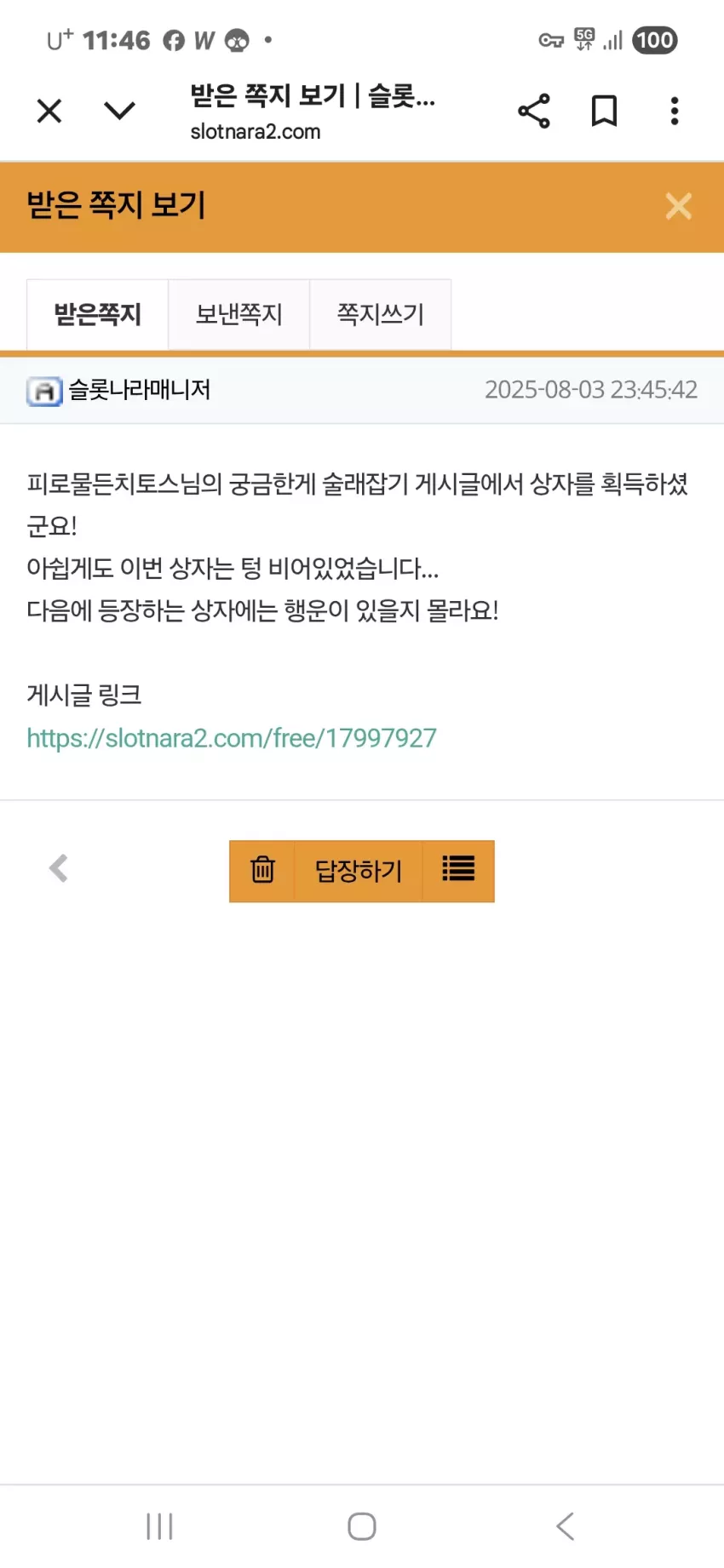The width and height of the screenshot is (724, 1568).
Task: Close the browser custom tab
Action: tap(49, 111)
